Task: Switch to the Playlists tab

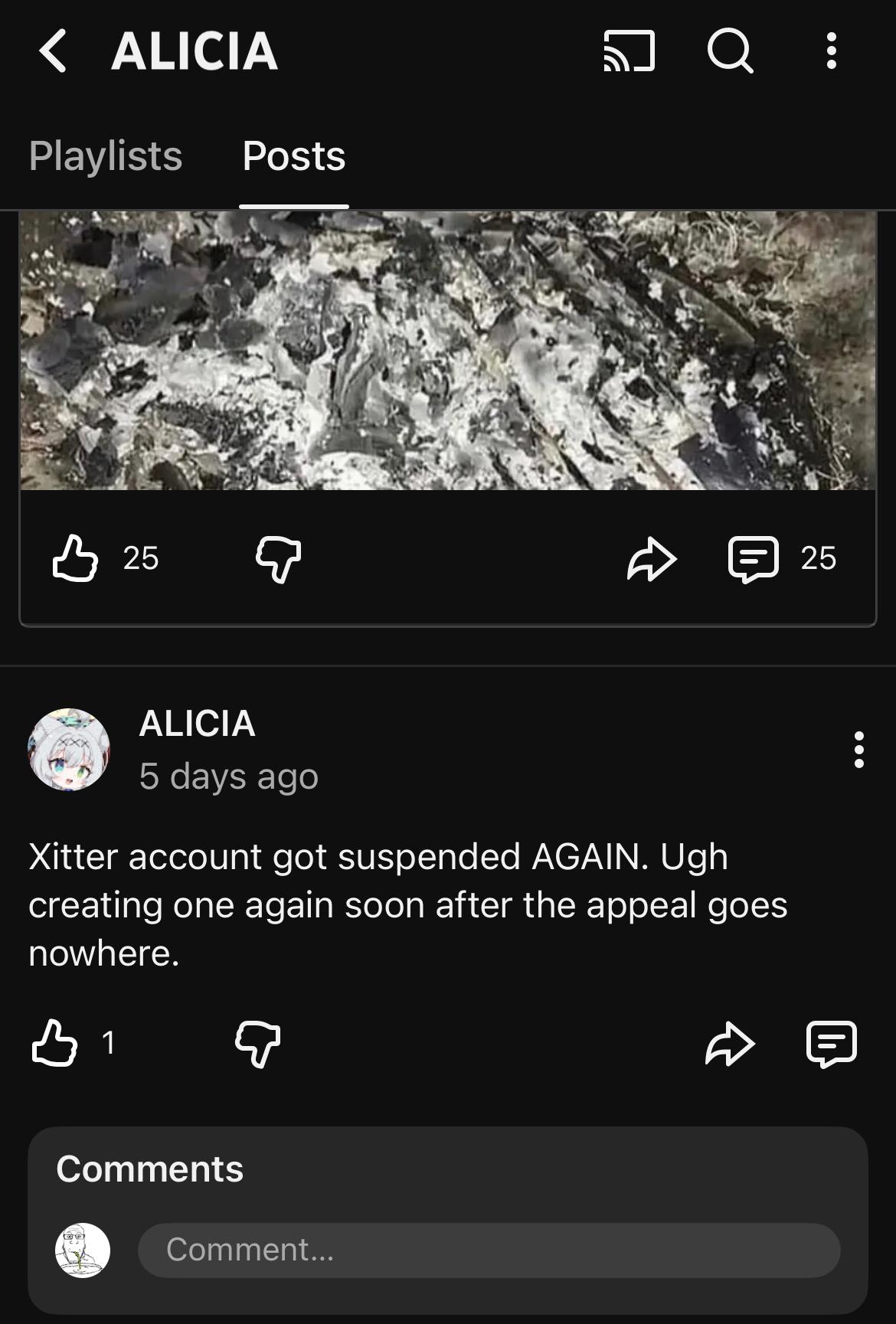Action: 106,156
